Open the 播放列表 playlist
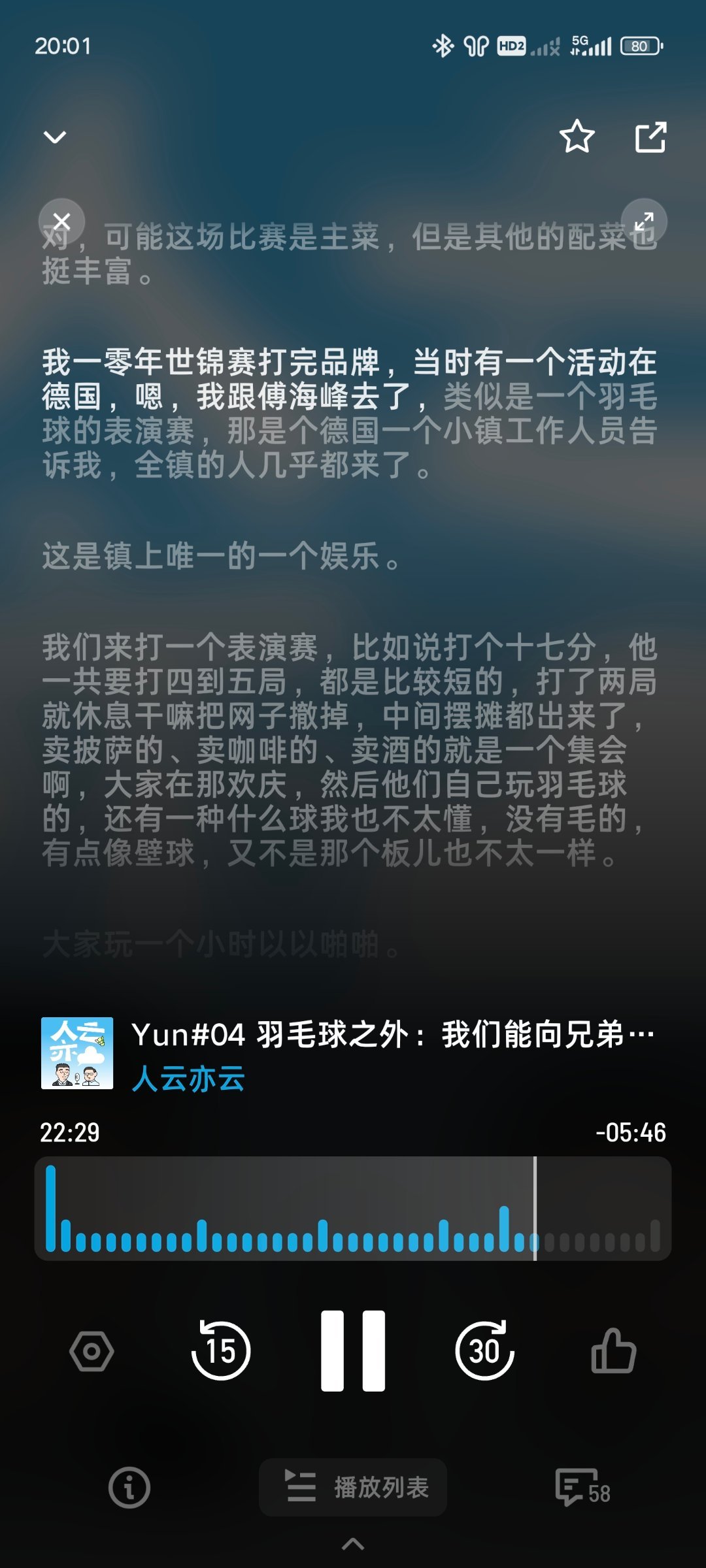The width and height of the screenshot is (706, 1568). tap(353, 1488)
